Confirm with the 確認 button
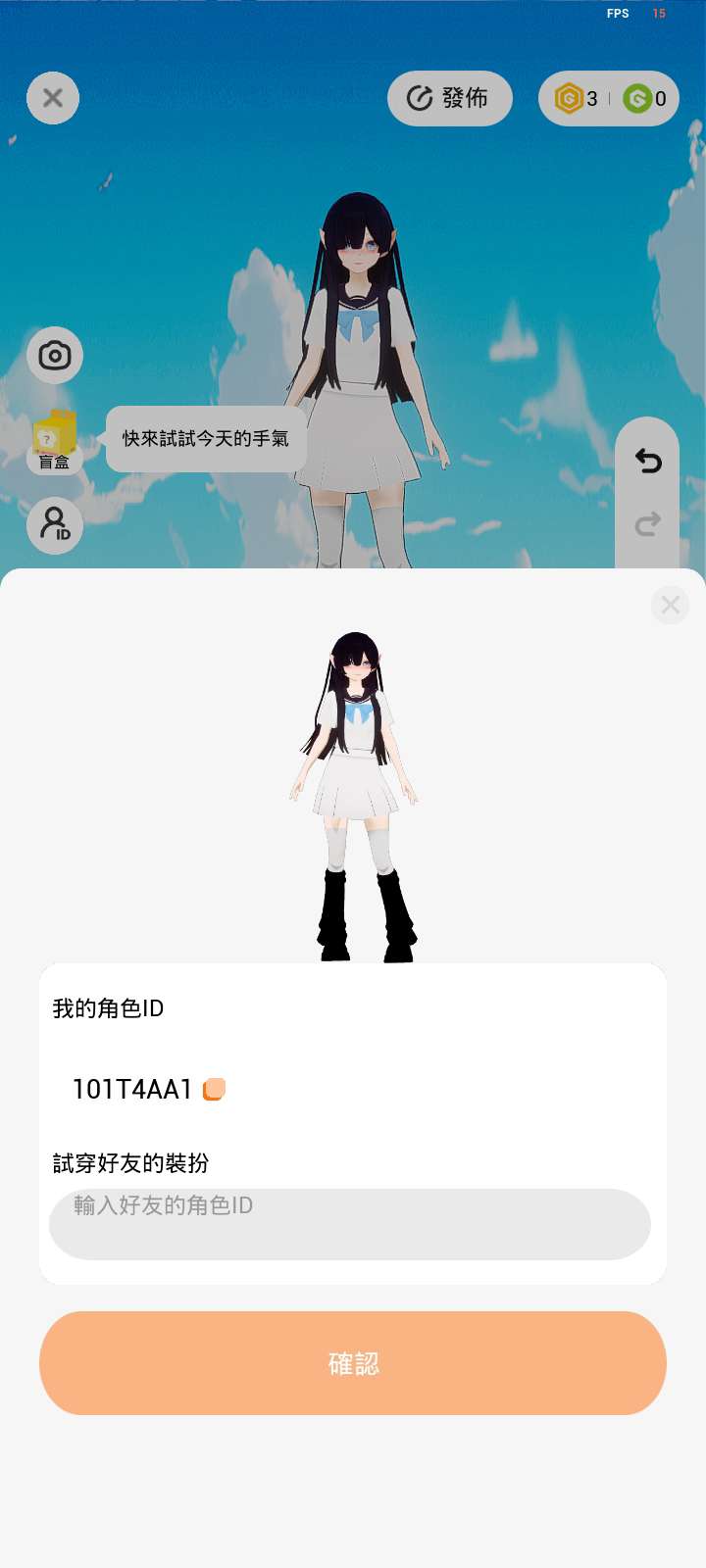Screen dimensions: 706x1568 (353, 1362)
